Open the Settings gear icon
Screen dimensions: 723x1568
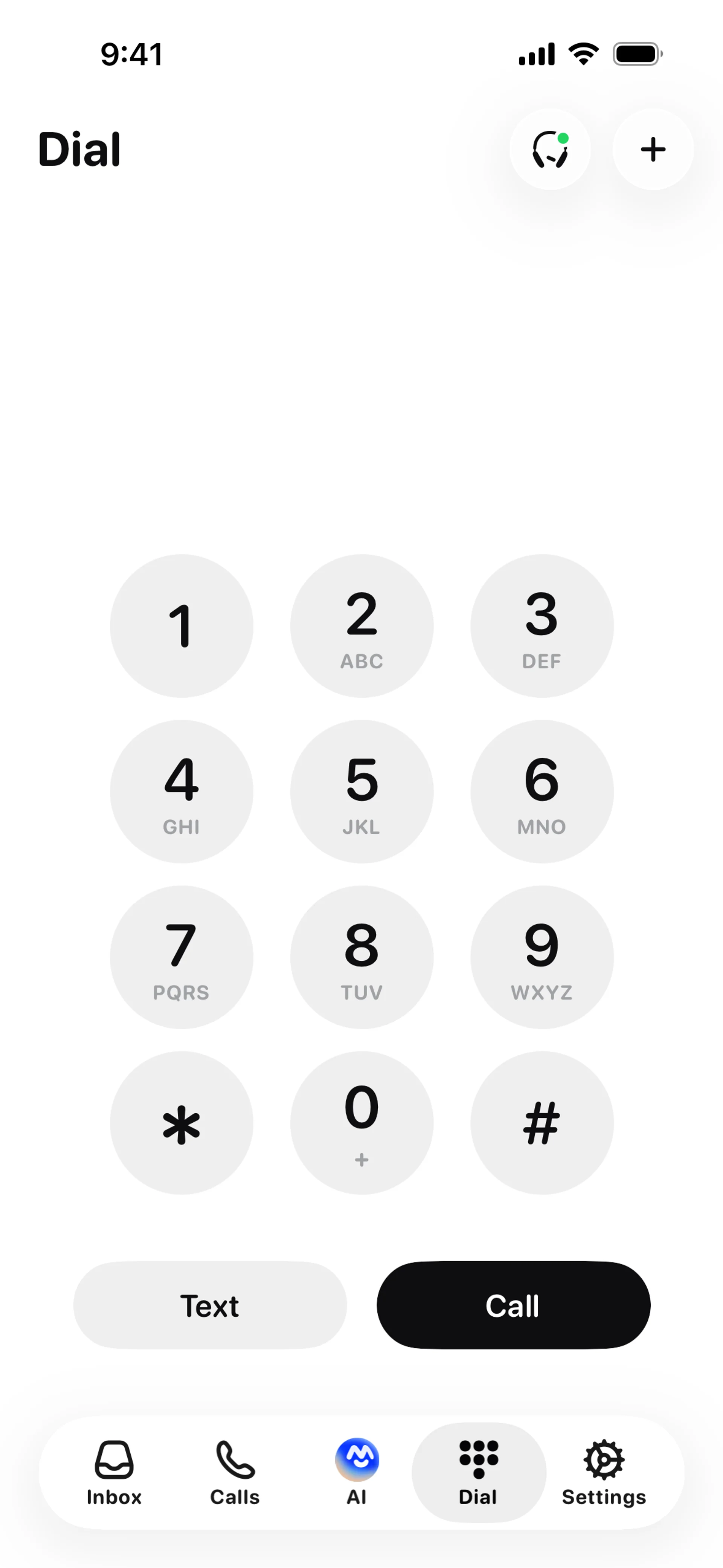(x=603, y=1459)
